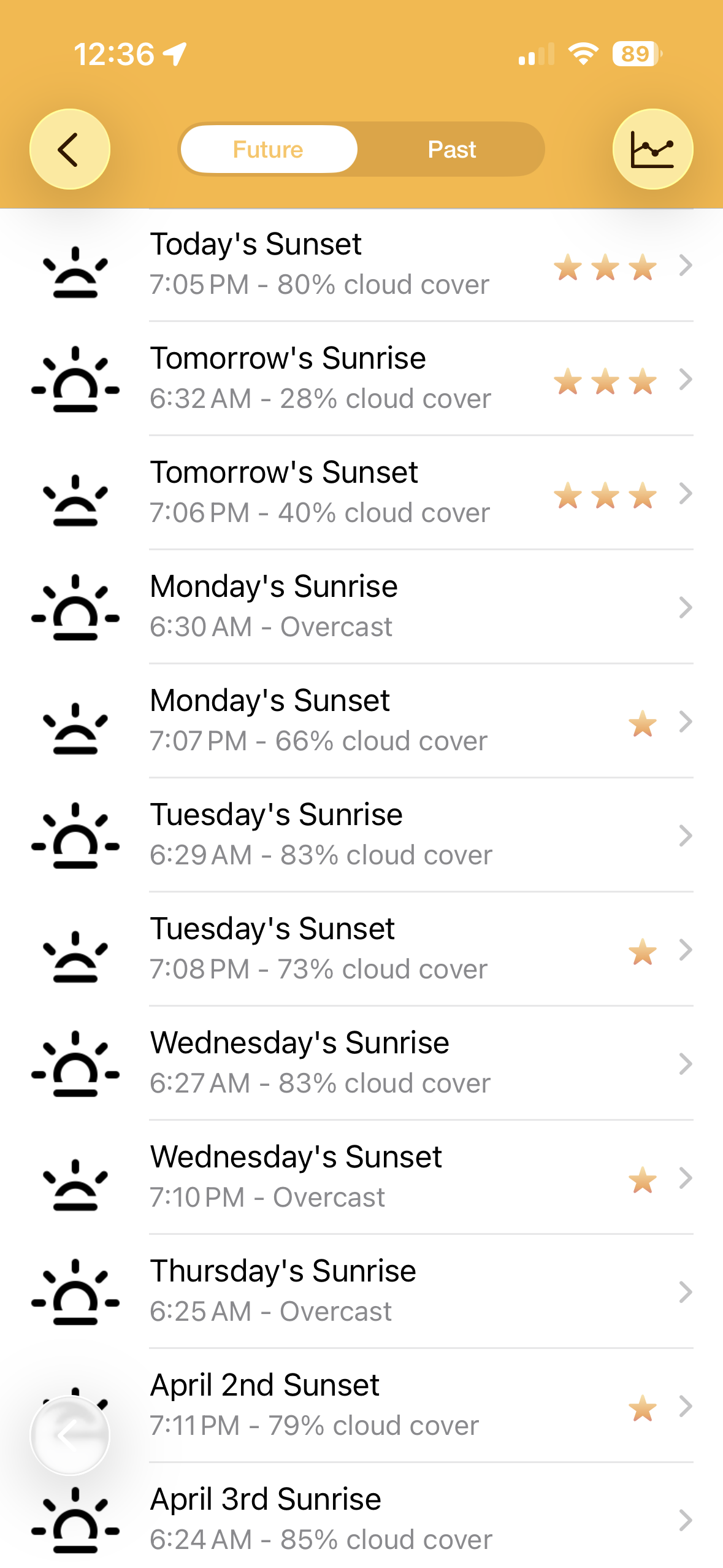
Task: Switch to the Past forecasts view
Action: (x=451, y=148)
